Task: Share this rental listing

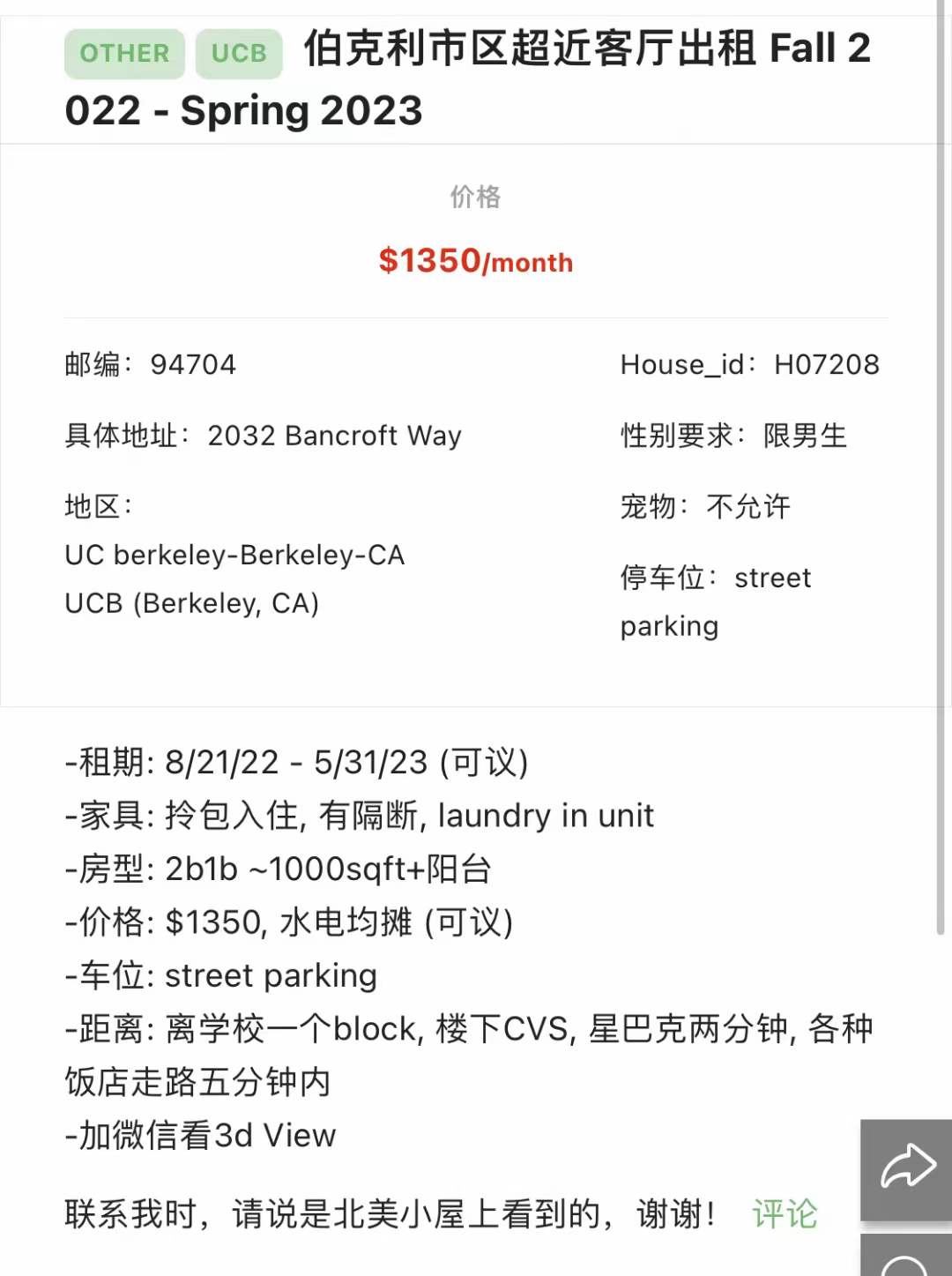Action: coord(906,1168)
